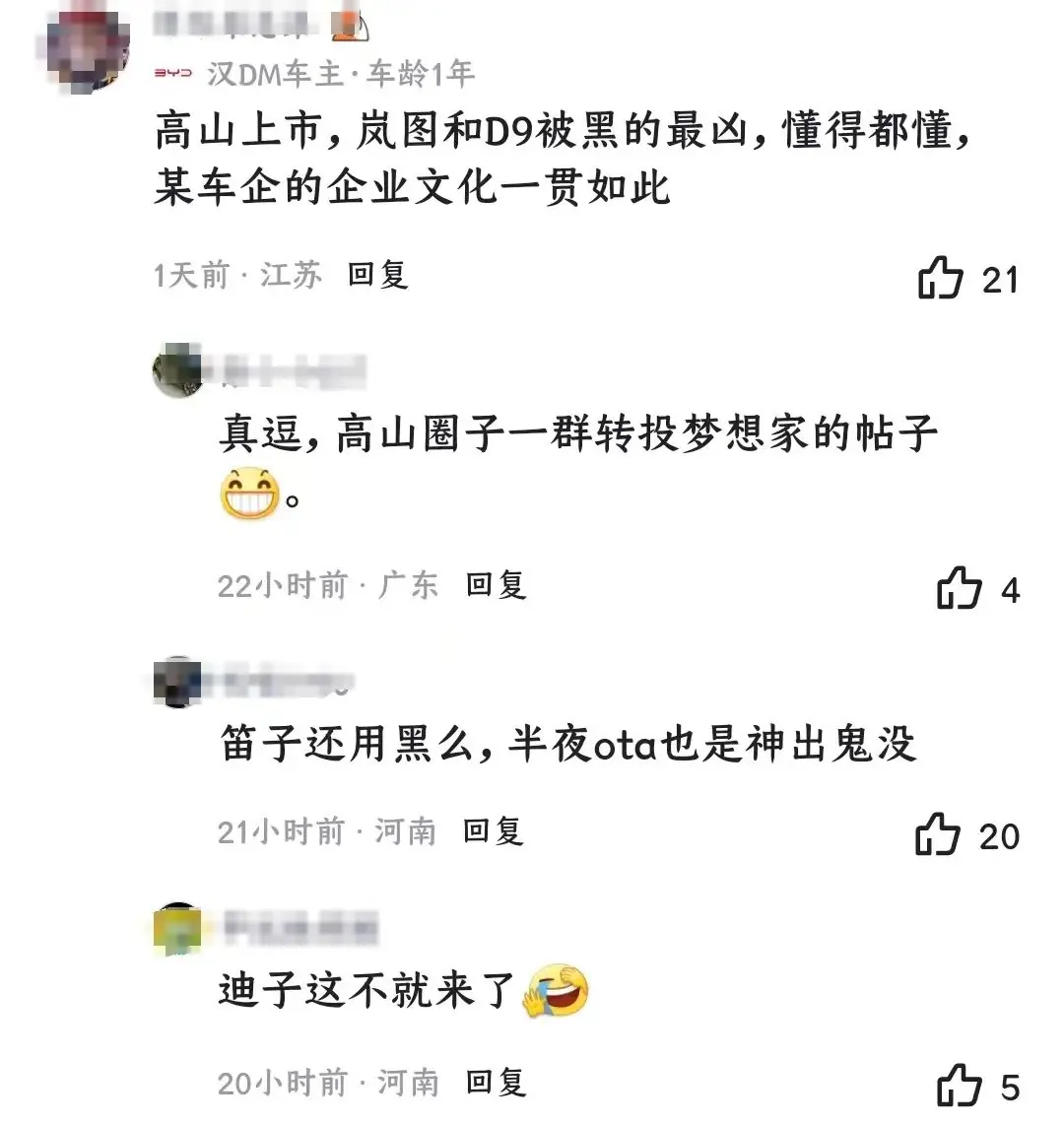Open the avatar of the 梦想家 commenter
This screenshot has width=1064, height=1124.
tap(177, 371)
